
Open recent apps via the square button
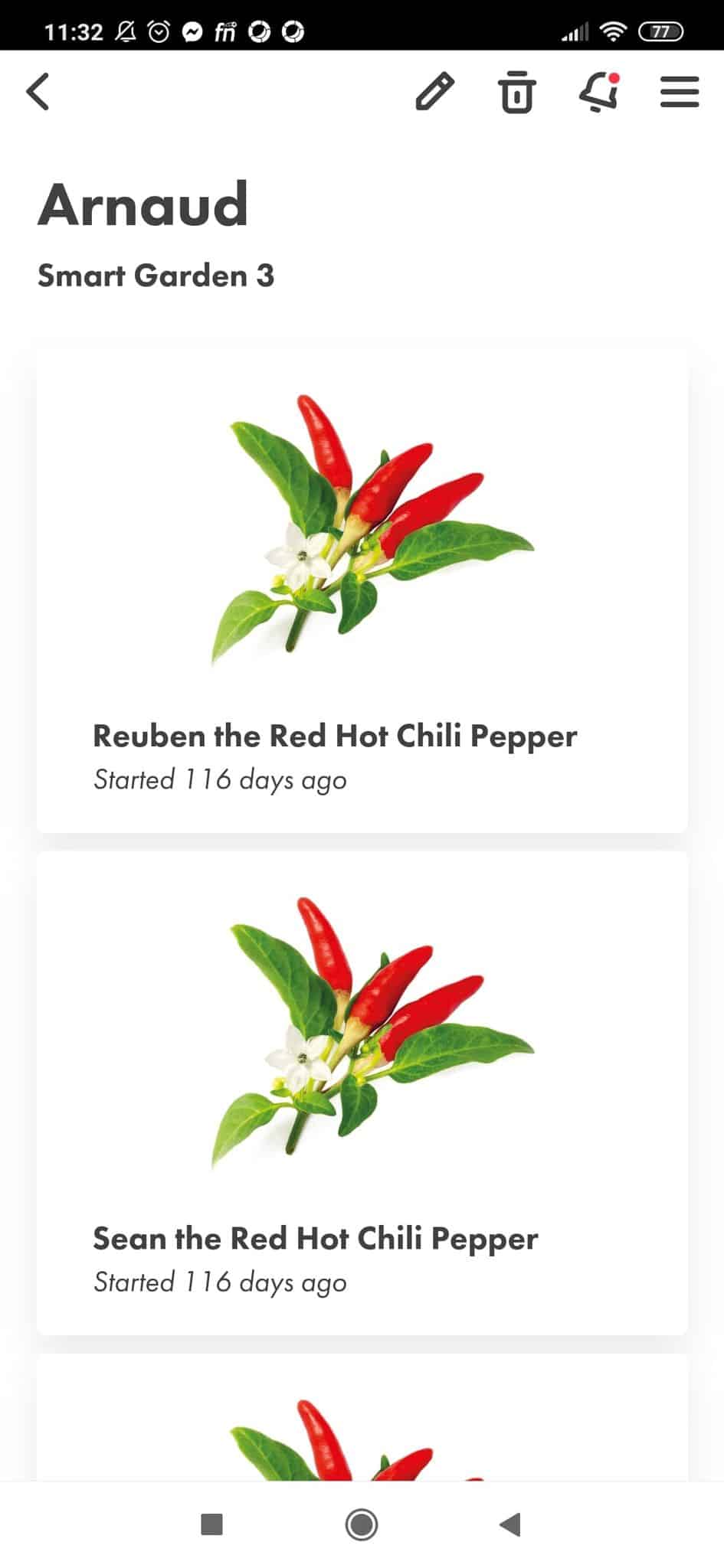[x=211, y=1524]
